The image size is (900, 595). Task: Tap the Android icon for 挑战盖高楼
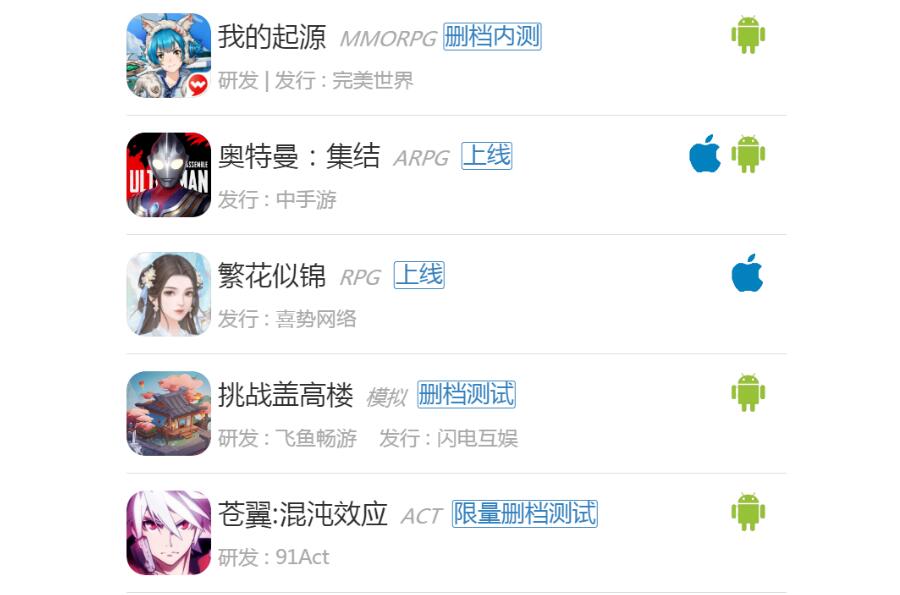[748, 392]
